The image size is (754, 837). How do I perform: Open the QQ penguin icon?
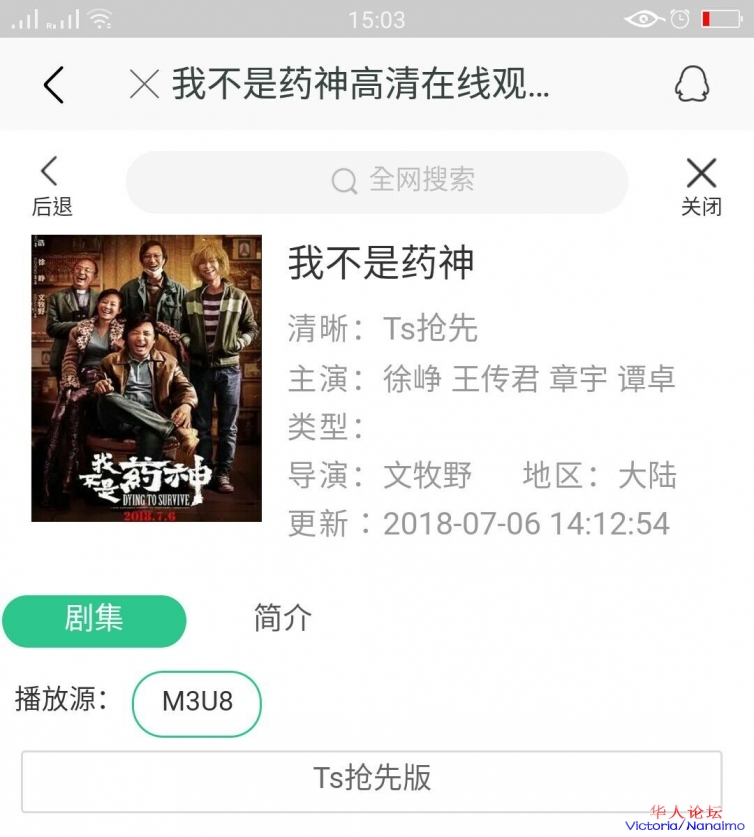click(x=692, y=85)
